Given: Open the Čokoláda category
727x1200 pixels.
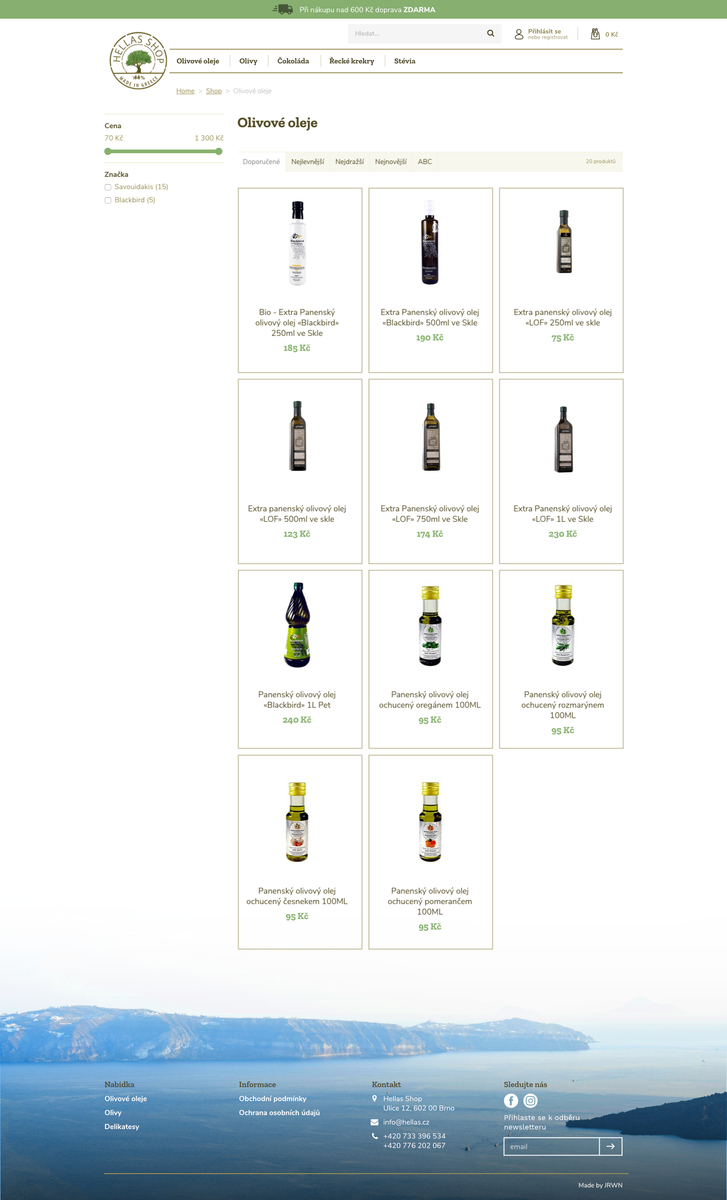Looking at the screenshot, I should tap(293, 61).
